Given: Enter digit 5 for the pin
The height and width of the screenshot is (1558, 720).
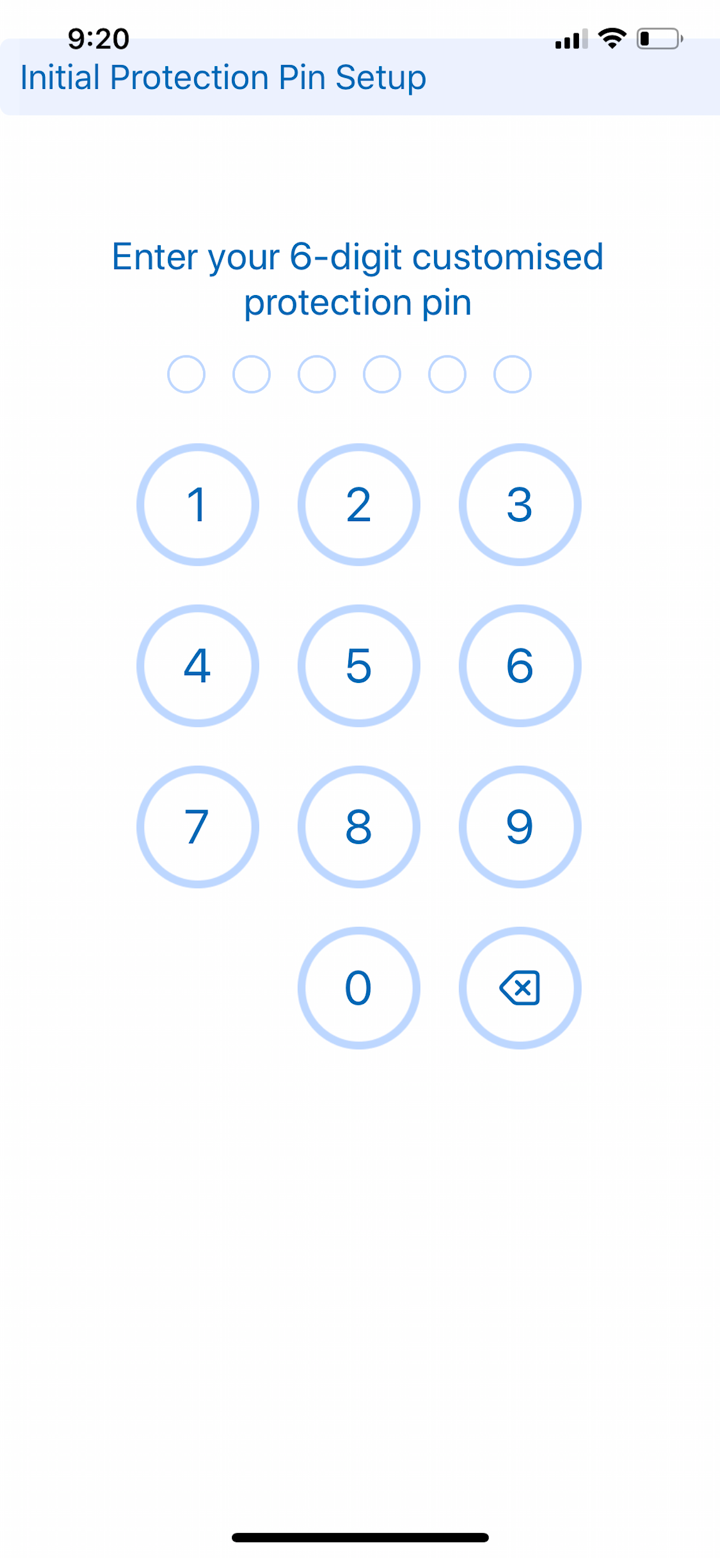Looking at the screenshot, I should (359, 665).
